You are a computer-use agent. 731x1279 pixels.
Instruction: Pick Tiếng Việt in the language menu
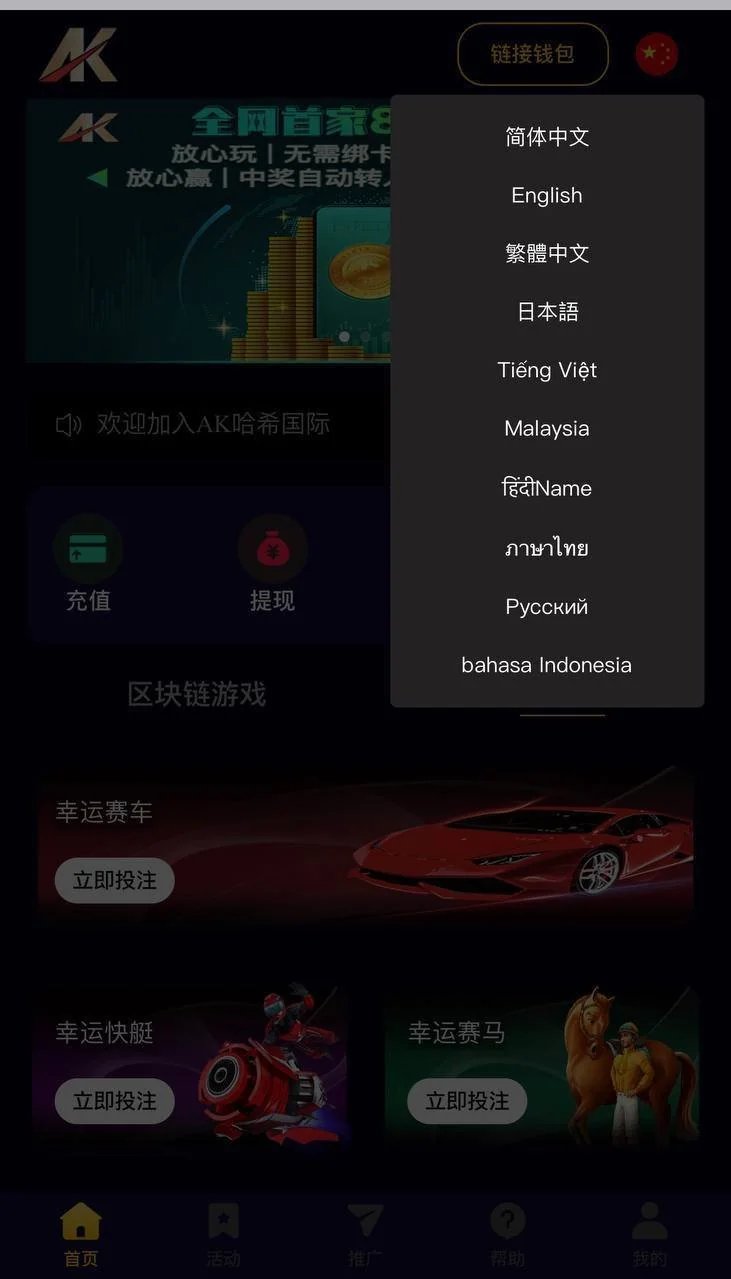pos(547,370)
